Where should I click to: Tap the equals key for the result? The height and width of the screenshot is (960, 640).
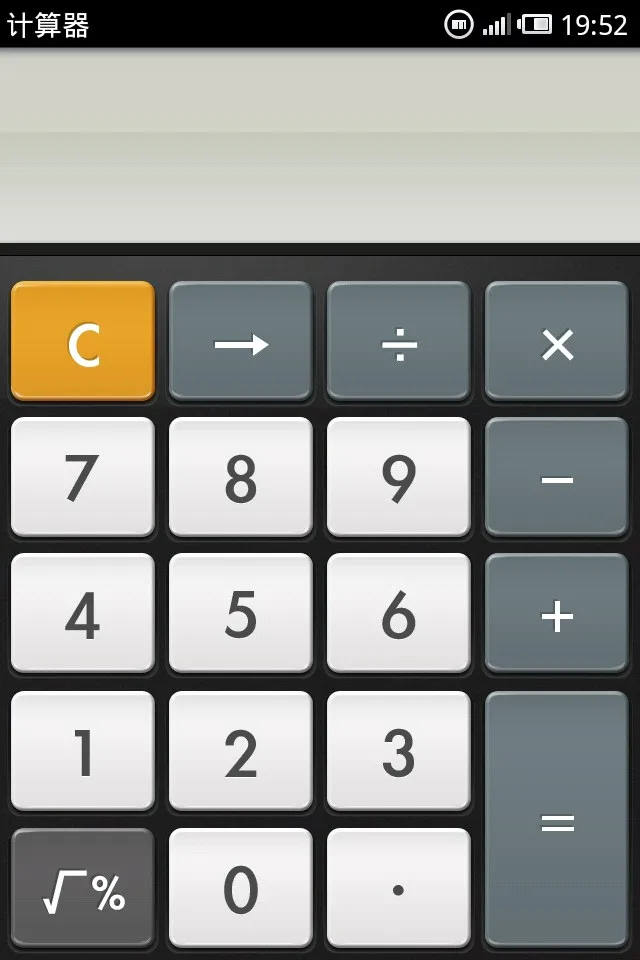point(557,819)
